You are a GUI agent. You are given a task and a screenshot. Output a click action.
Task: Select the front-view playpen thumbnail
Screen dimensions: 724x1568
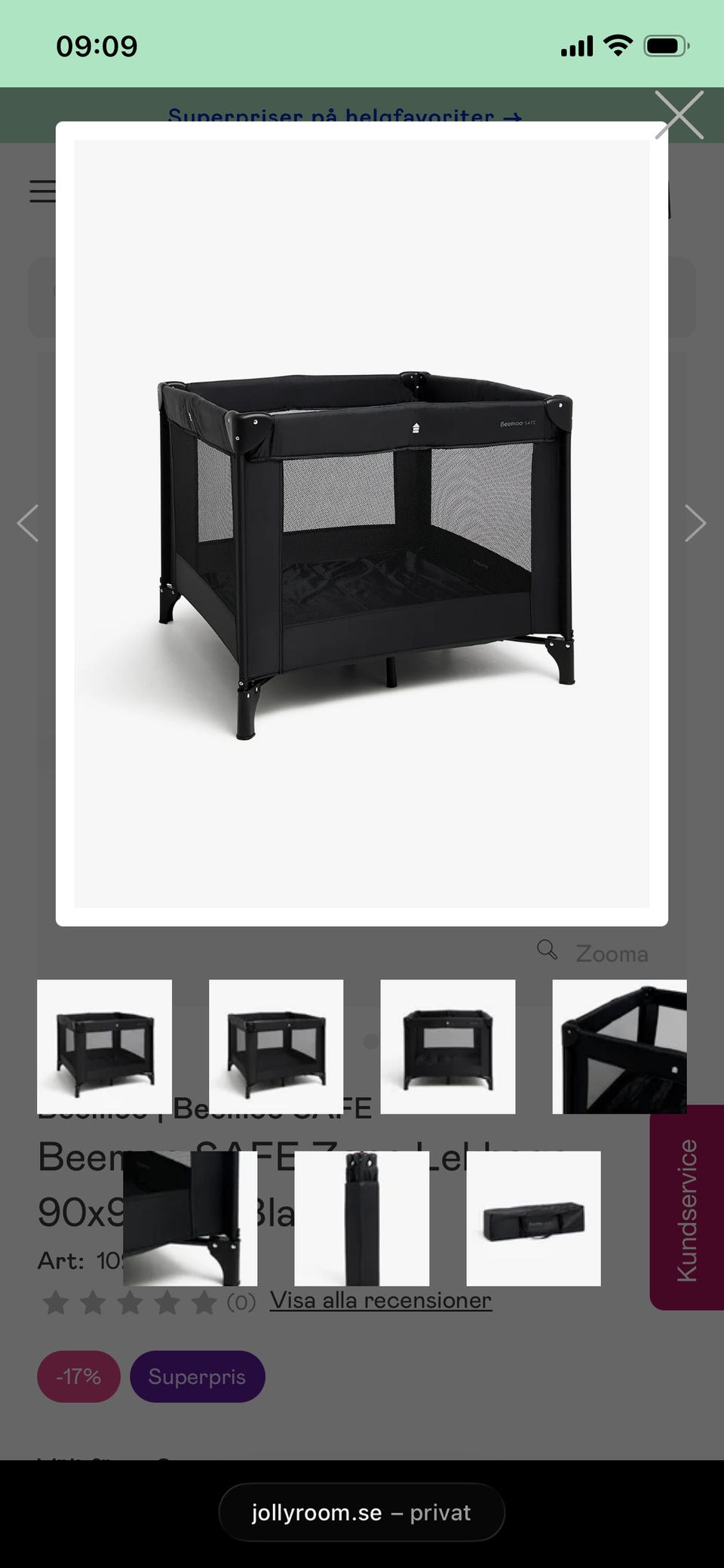tap(448, 1047)
